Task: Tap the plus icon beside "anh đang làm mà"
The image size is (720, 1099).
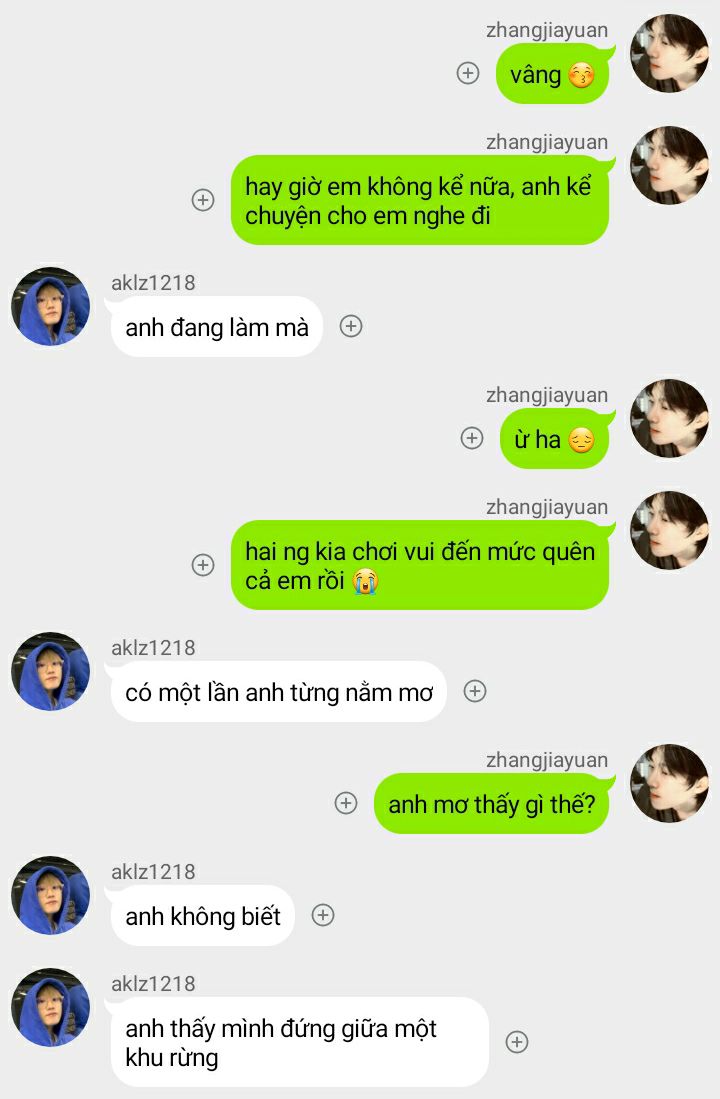Action: [351, 326]
